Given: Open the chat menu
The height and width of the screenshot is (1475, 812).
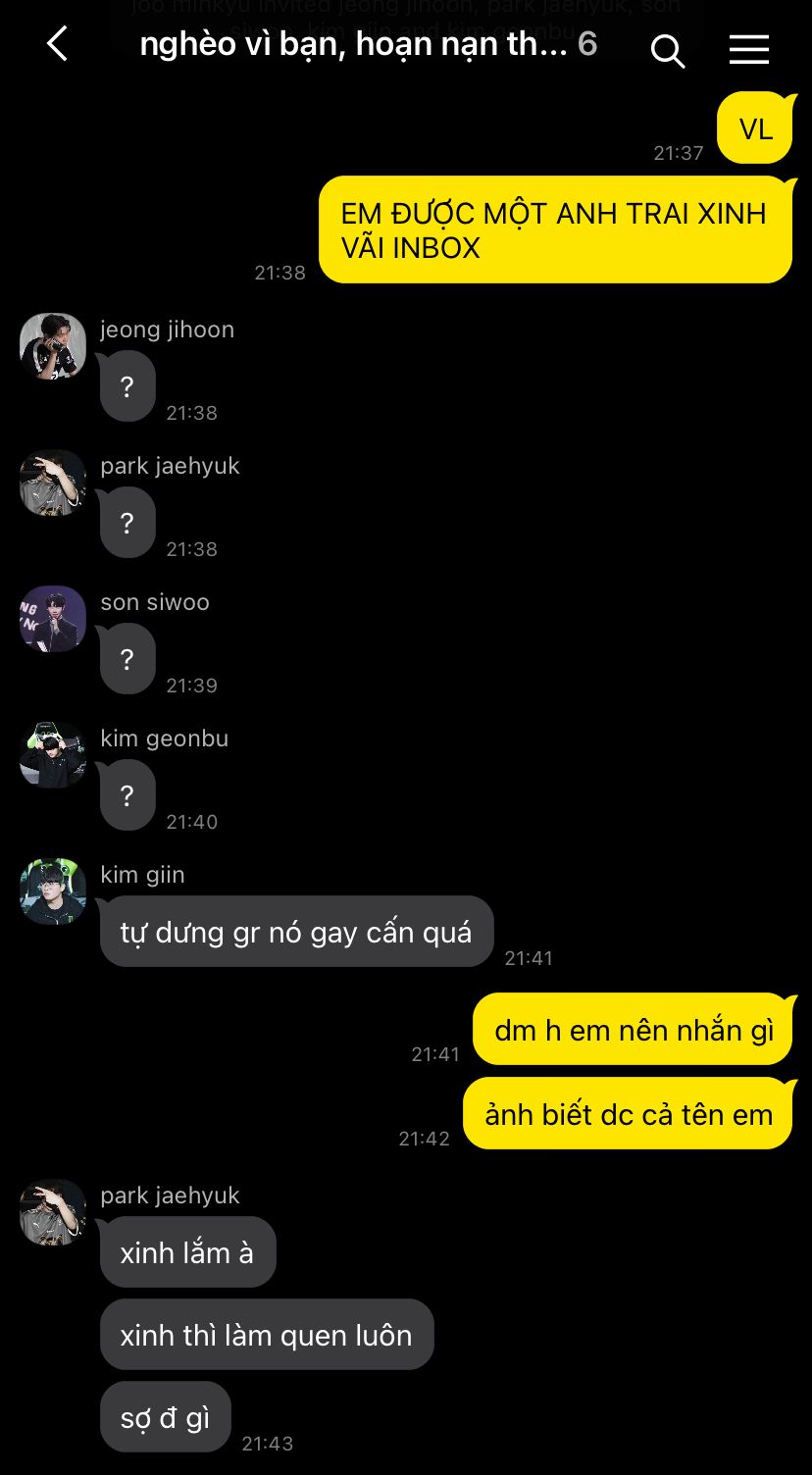Looking at the screenshot, I should [x=748, y=49].
